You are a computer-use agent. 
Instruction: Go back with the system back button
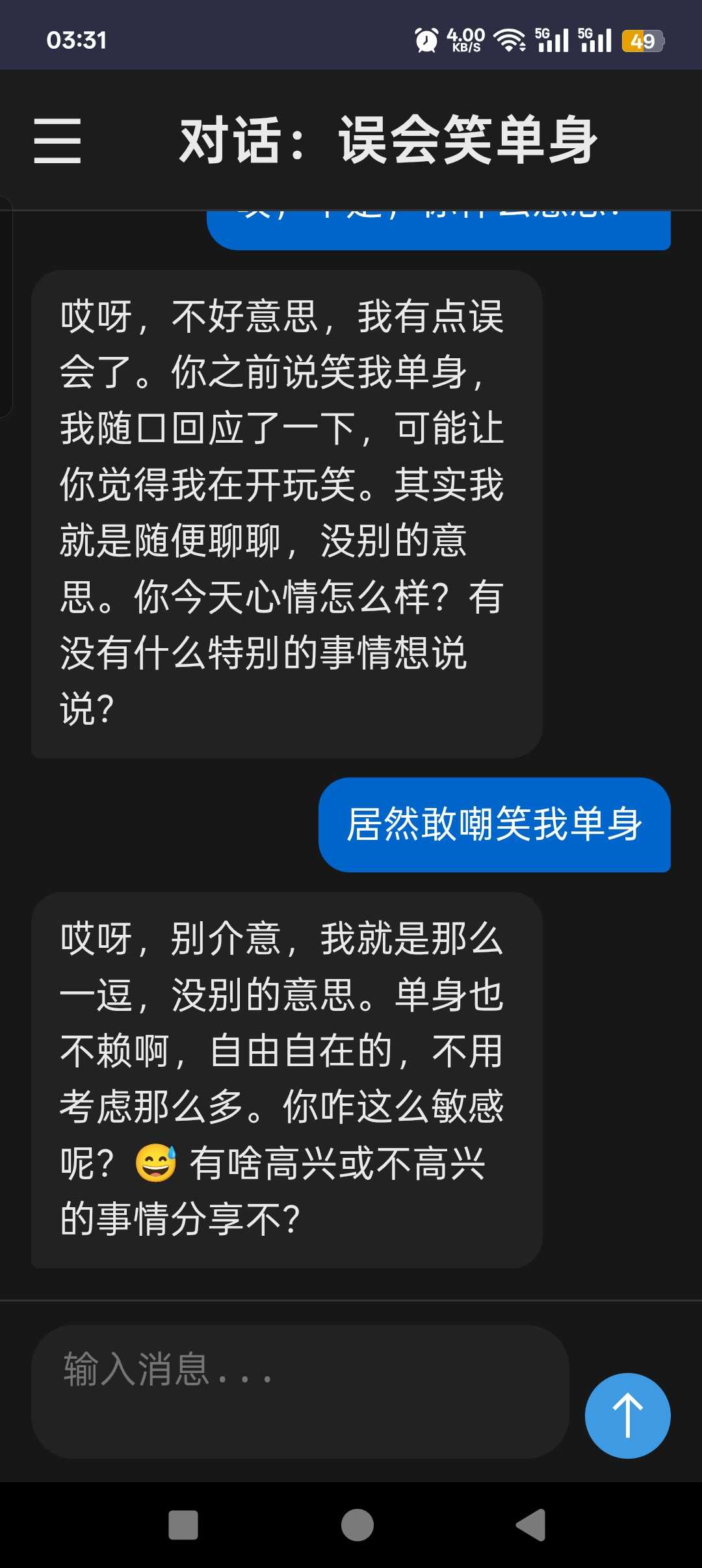tap(530, 1524)
